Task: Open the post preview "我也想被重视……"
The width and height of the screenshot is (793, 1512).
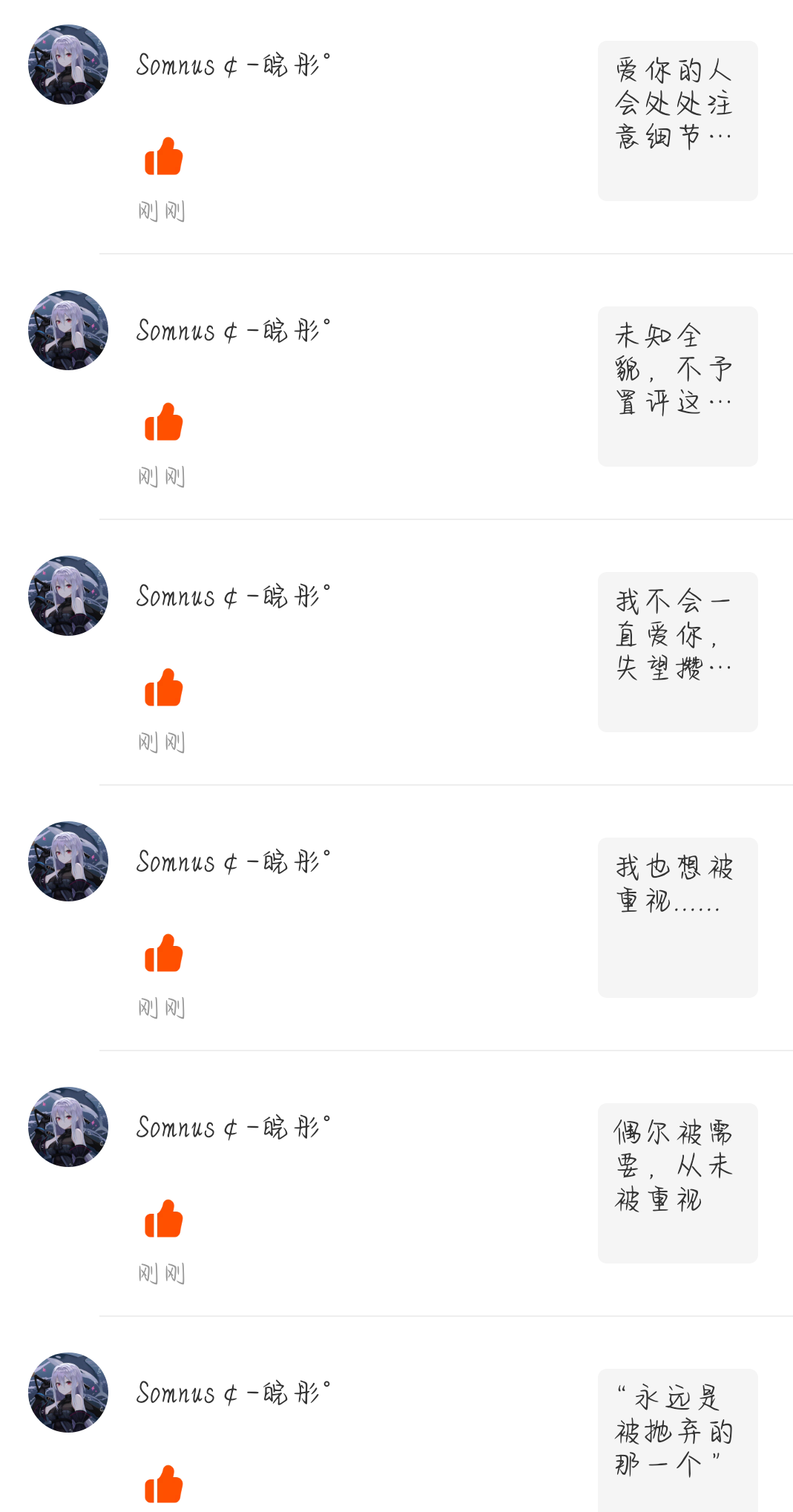Action: click(677, 917)
